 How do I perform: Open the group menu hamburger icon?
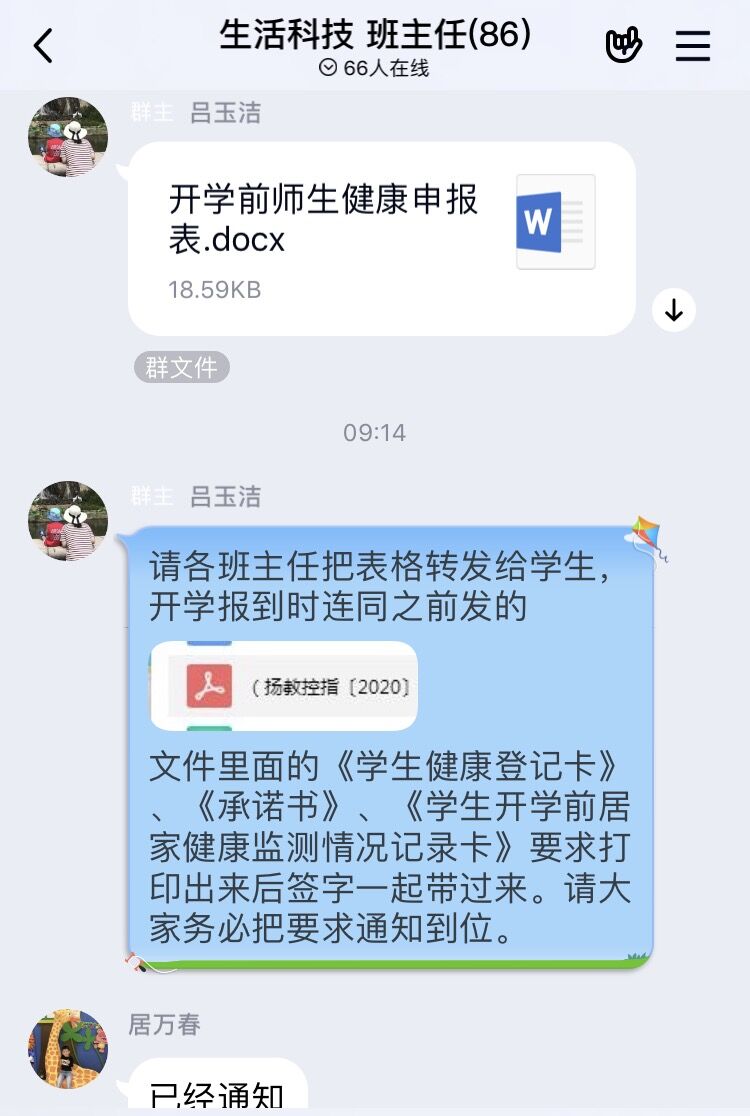[692, 46]
